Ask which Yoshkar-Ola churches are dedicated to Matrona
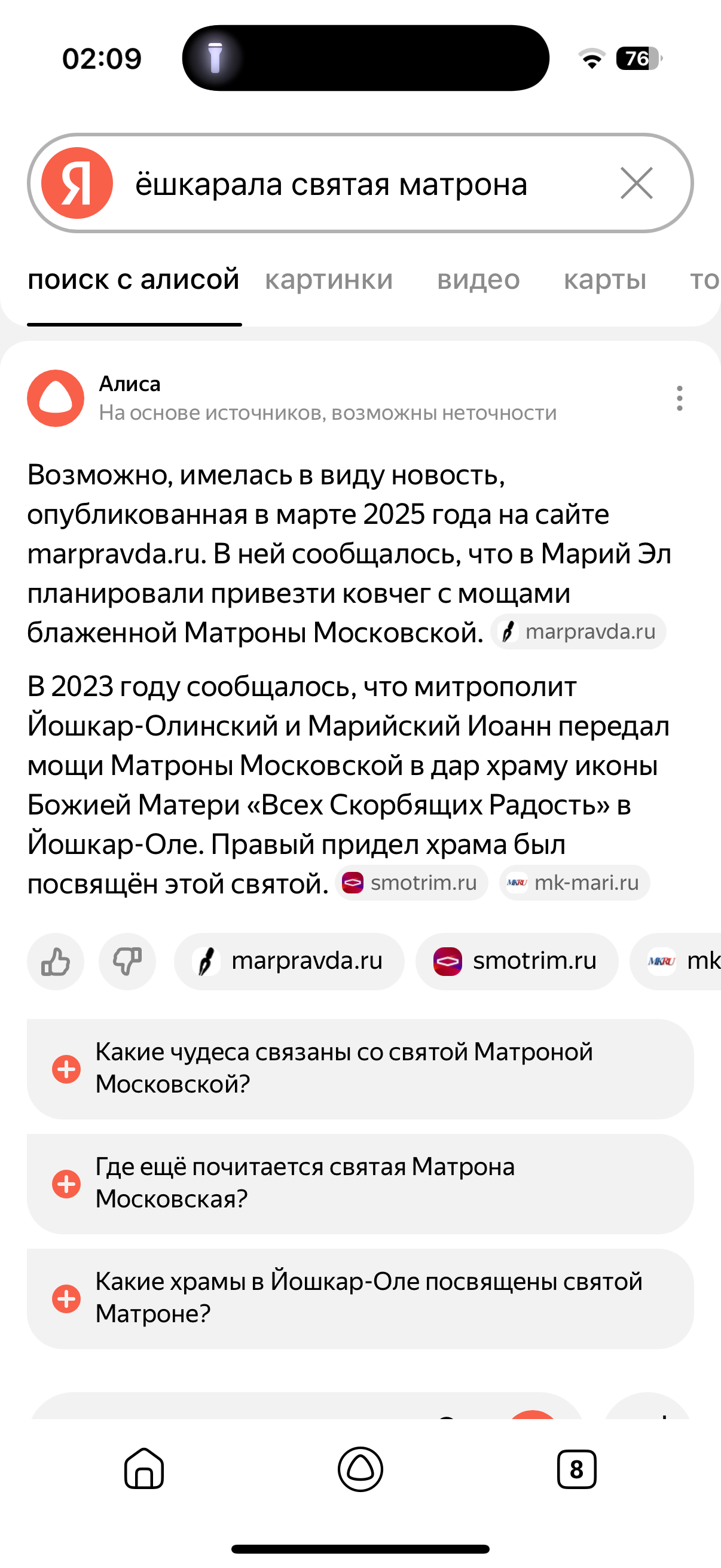 tap(360, 1298)
